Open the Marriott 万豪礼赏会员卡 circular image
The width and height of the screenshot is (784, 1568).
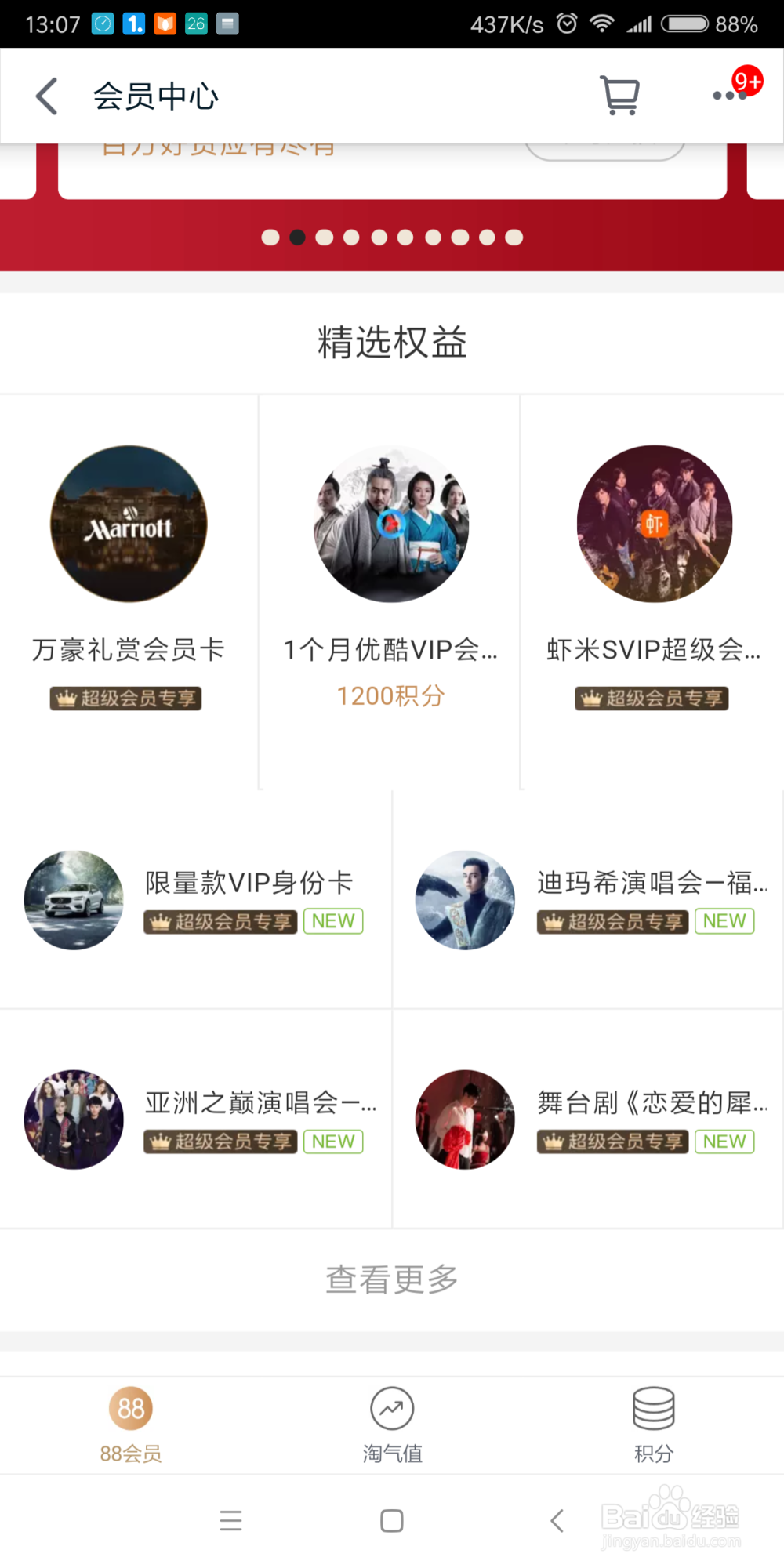click(x=129, y=524)
